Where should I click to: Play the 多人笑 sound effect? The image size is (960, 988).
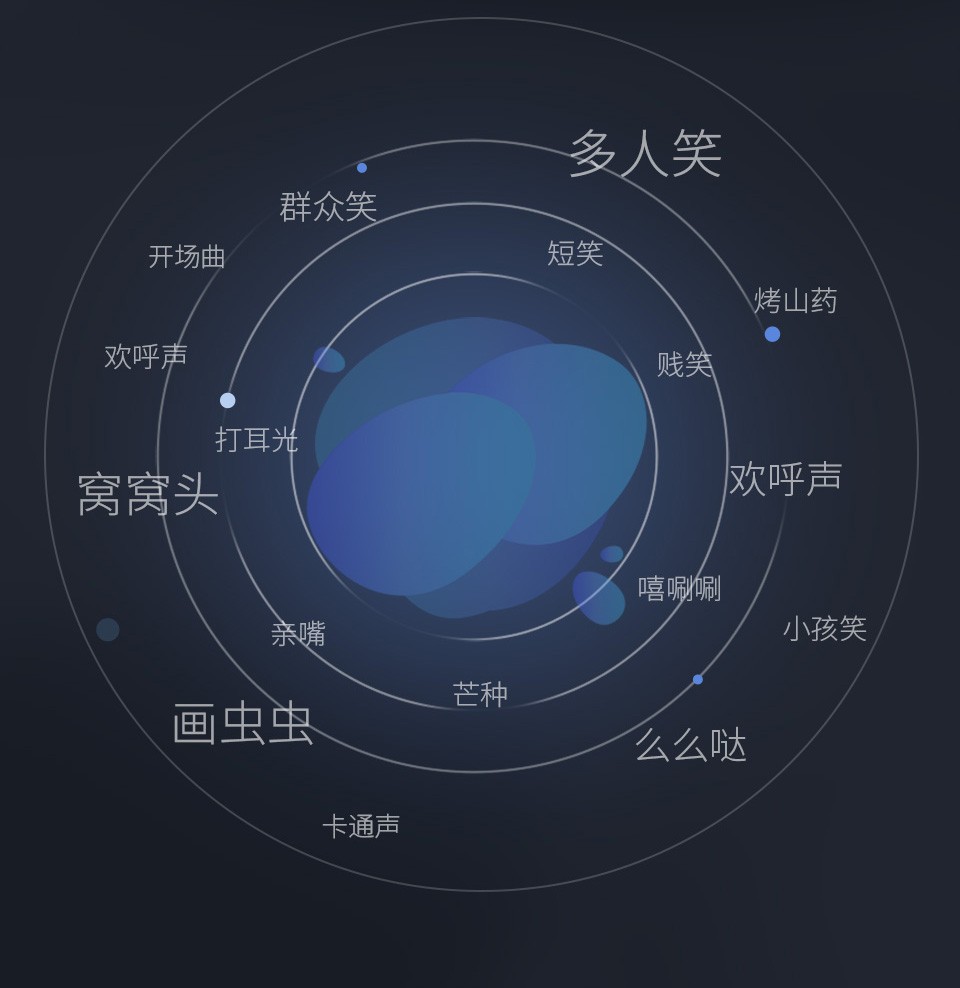pos(645,154)
